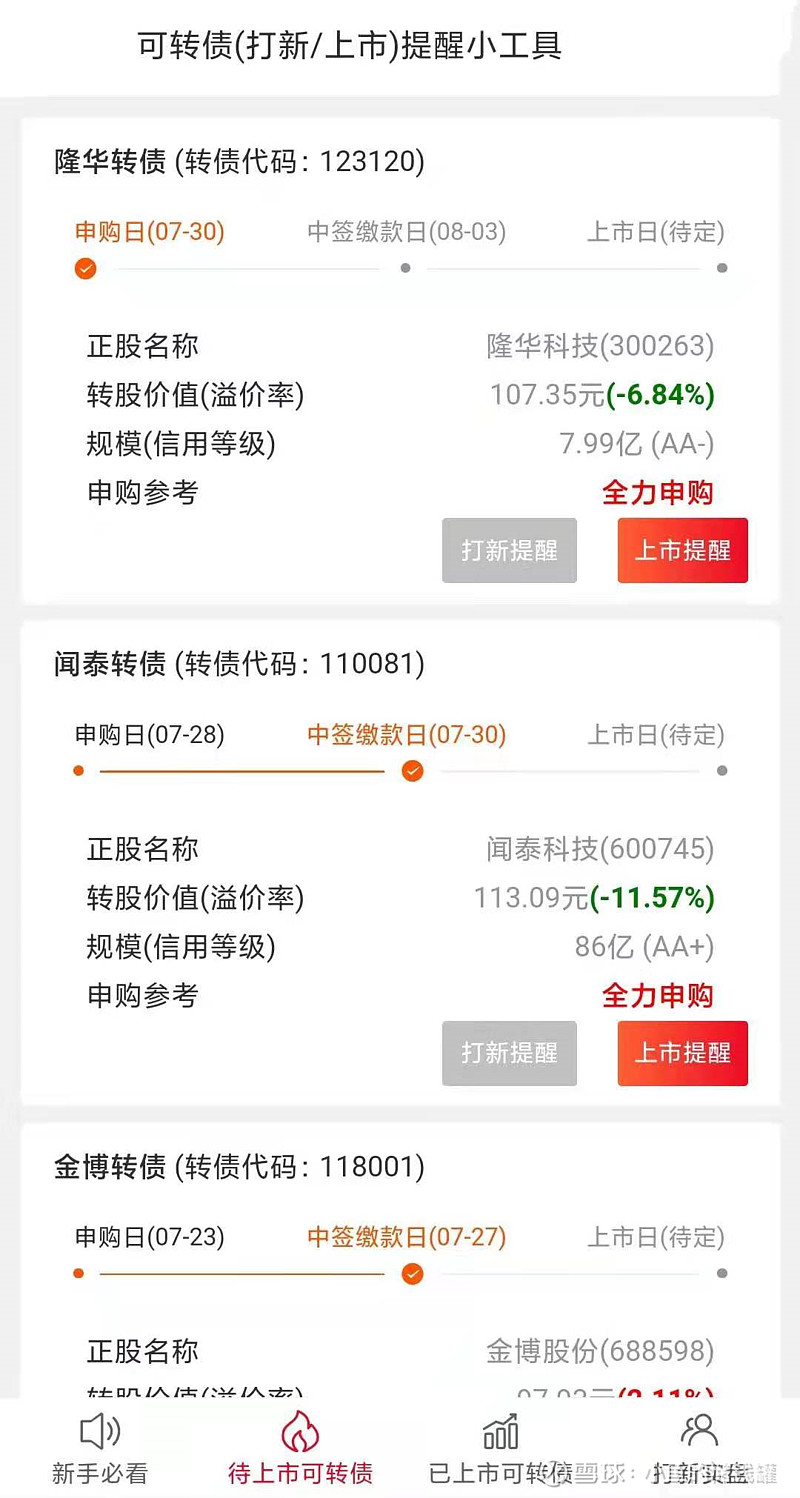Open the 新手必看 tab
The height and width of the screenshot is (1498, 800).
point(100,1448)
